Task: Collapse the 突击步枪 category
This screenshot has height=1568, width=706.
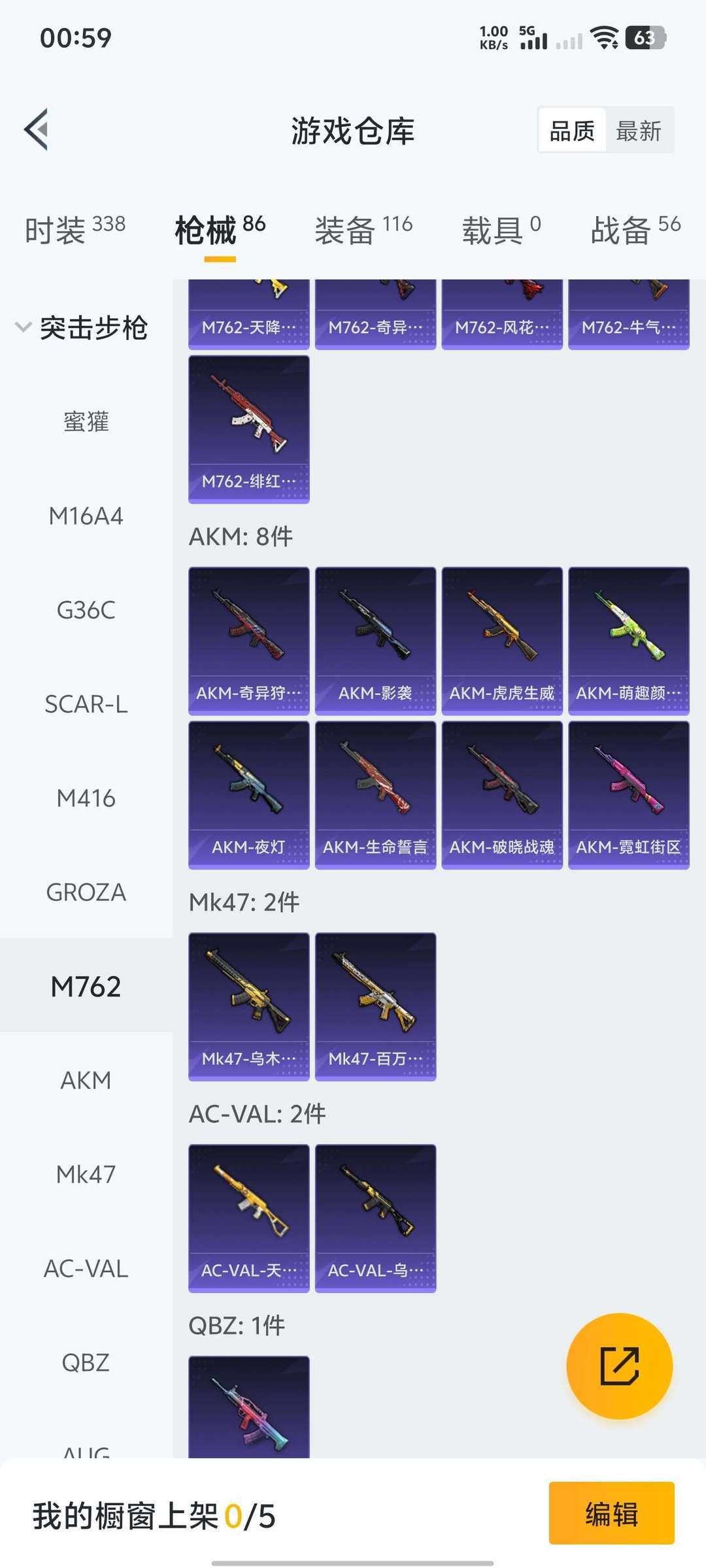Action: click(82, 327)
